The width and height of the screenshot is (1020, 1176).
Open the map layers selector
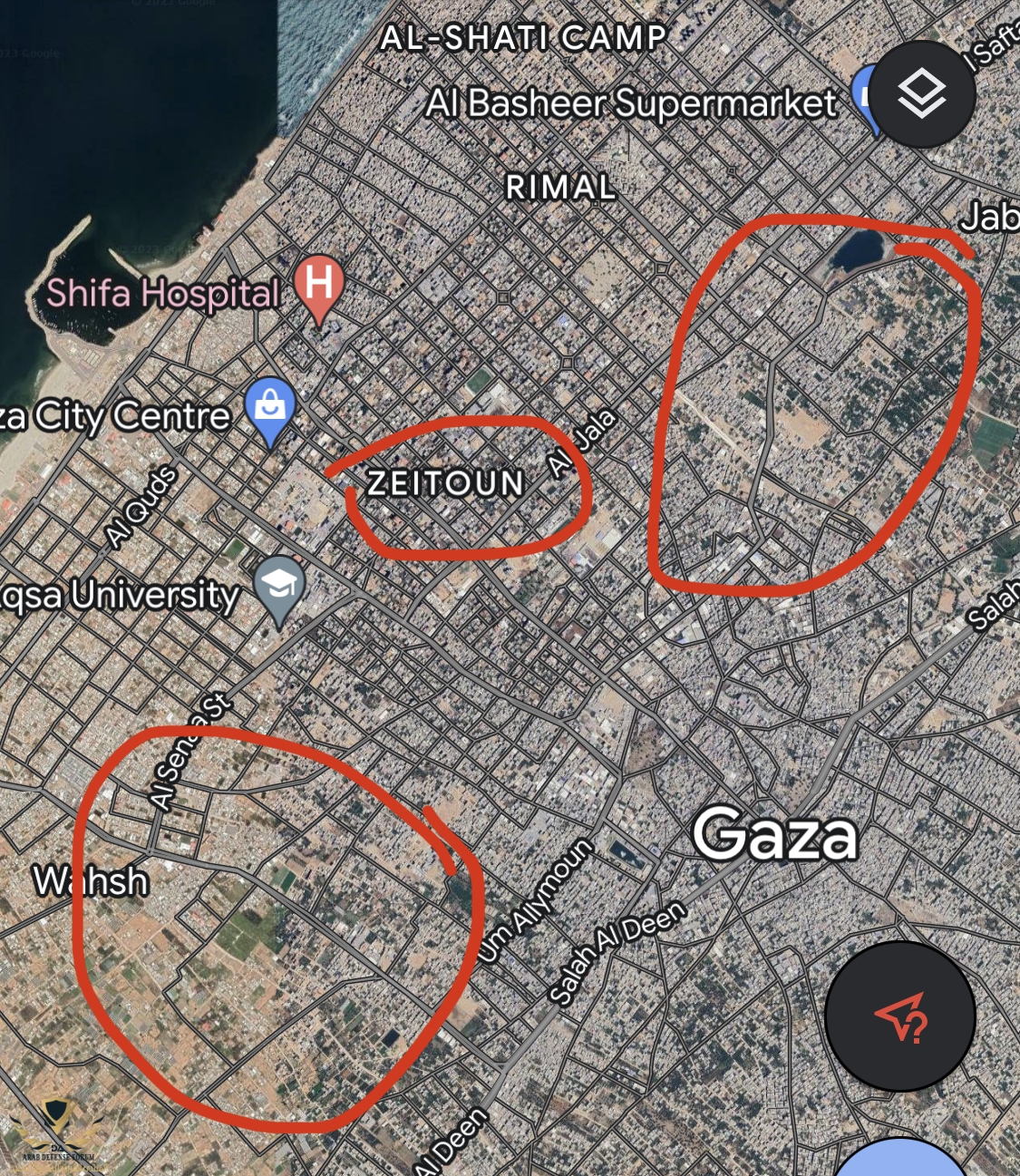click(x=922, y=94)
